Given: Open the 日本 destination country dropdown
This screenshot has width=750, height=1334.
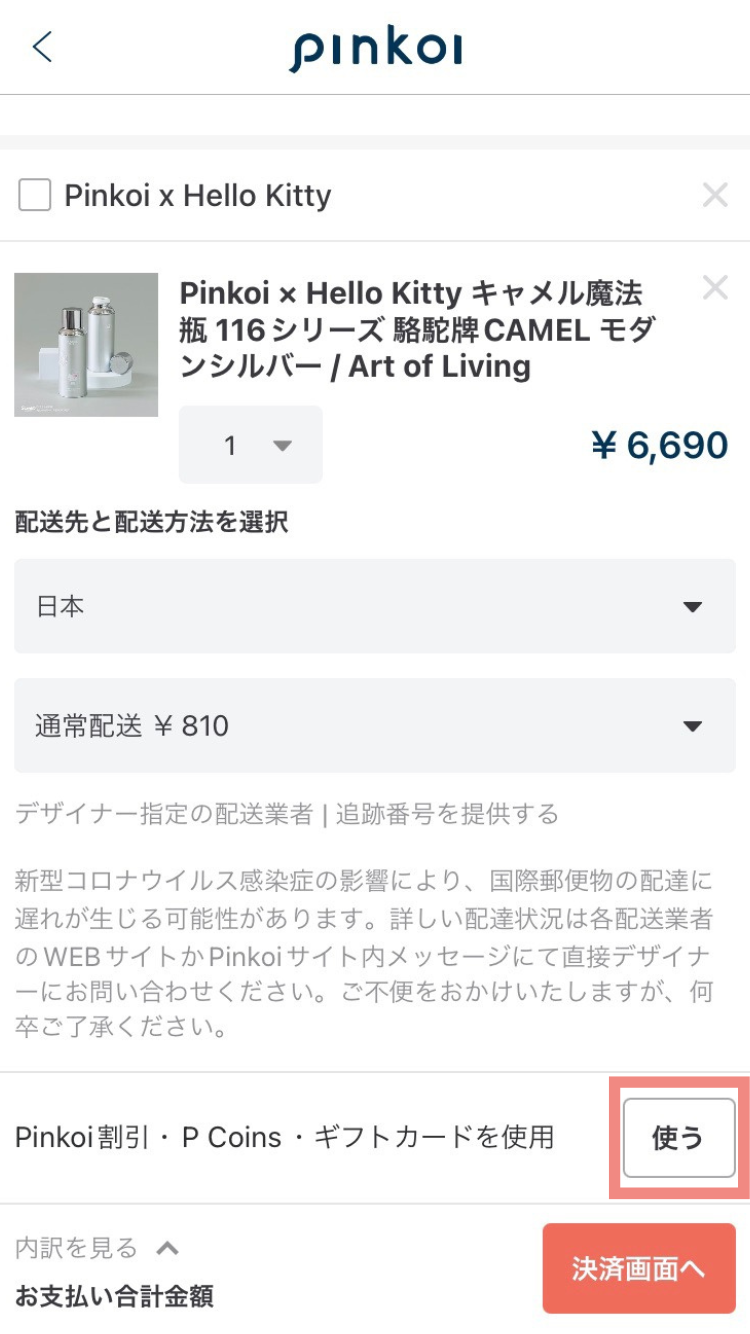Looking at the screenshot, I should point(373,606).
